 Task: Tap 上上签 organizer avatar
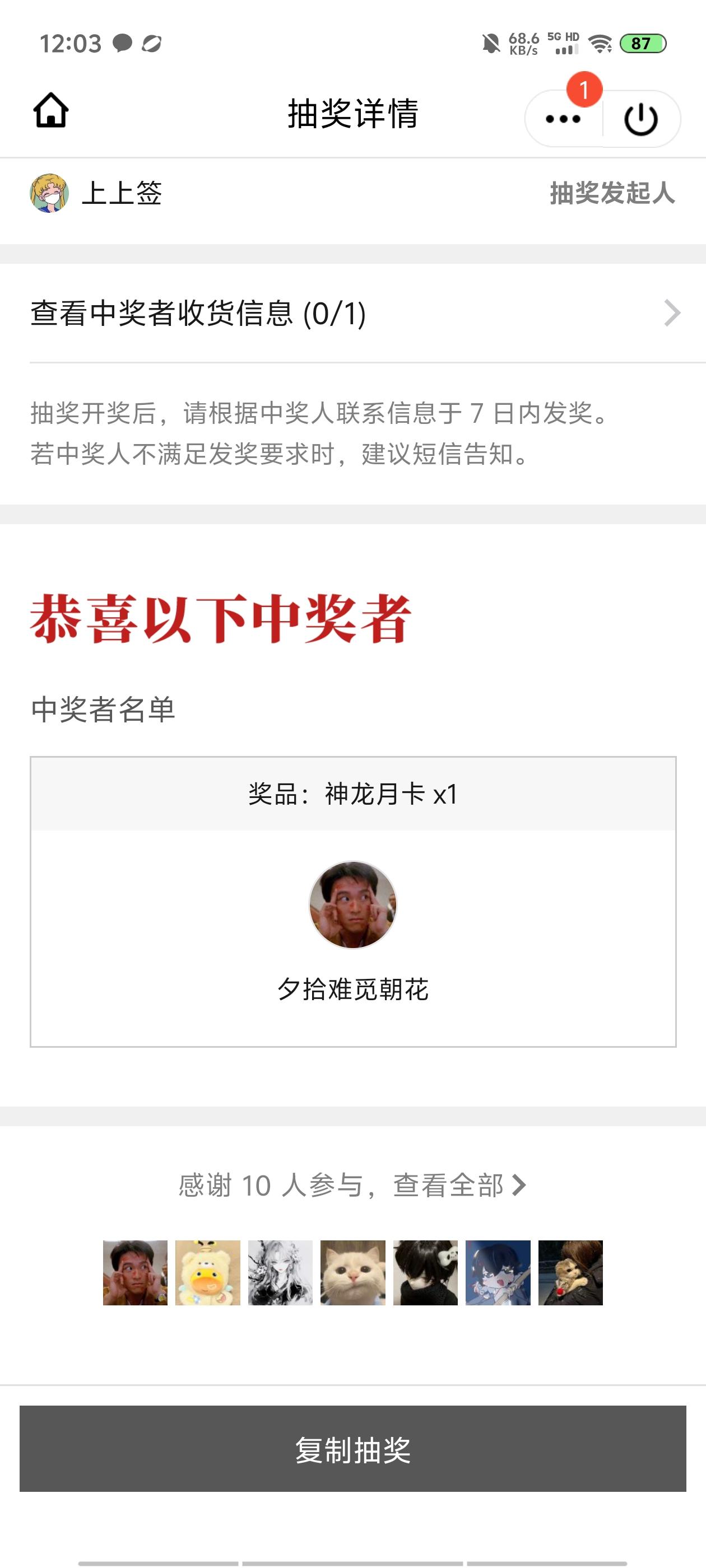click(49, 195)
